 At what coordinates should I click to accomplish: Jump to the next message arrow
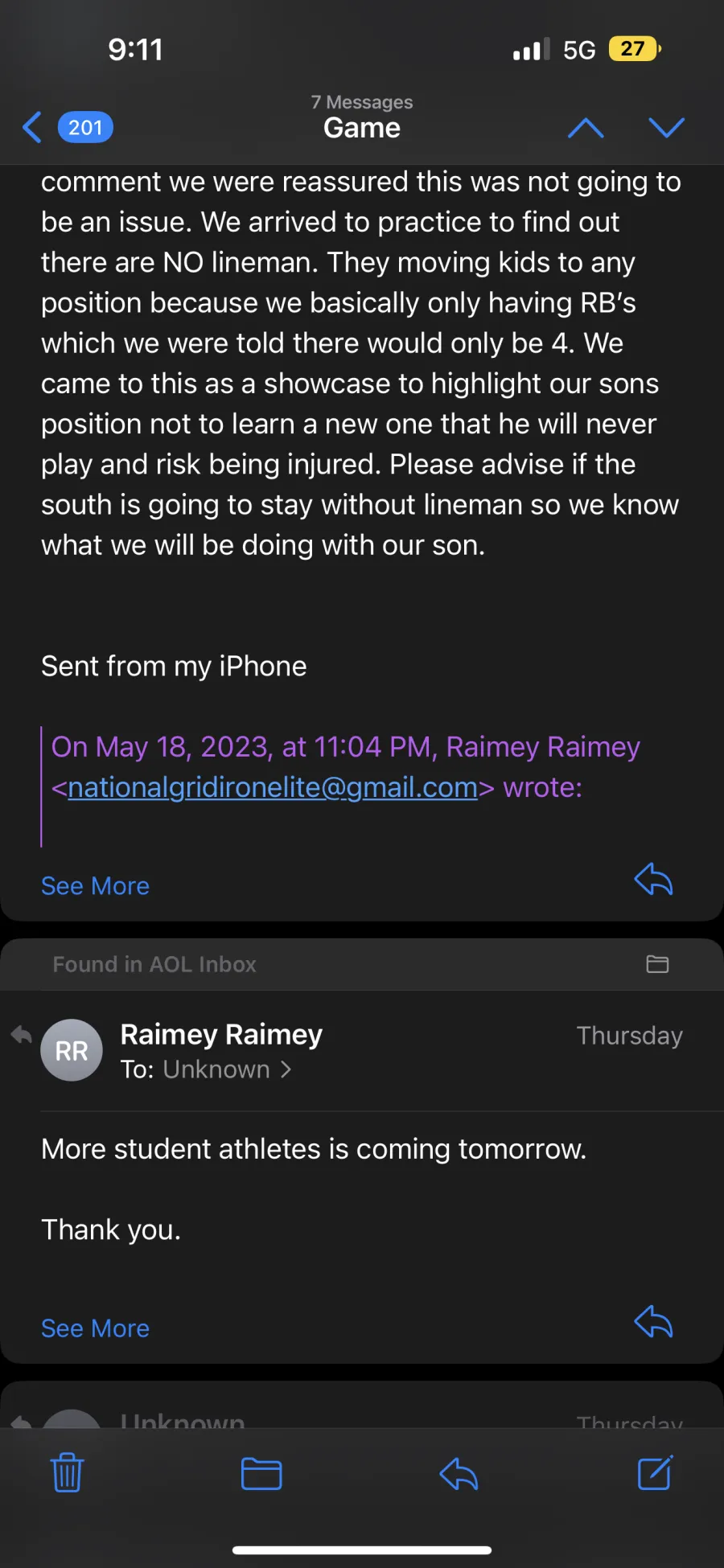(666, 128)
